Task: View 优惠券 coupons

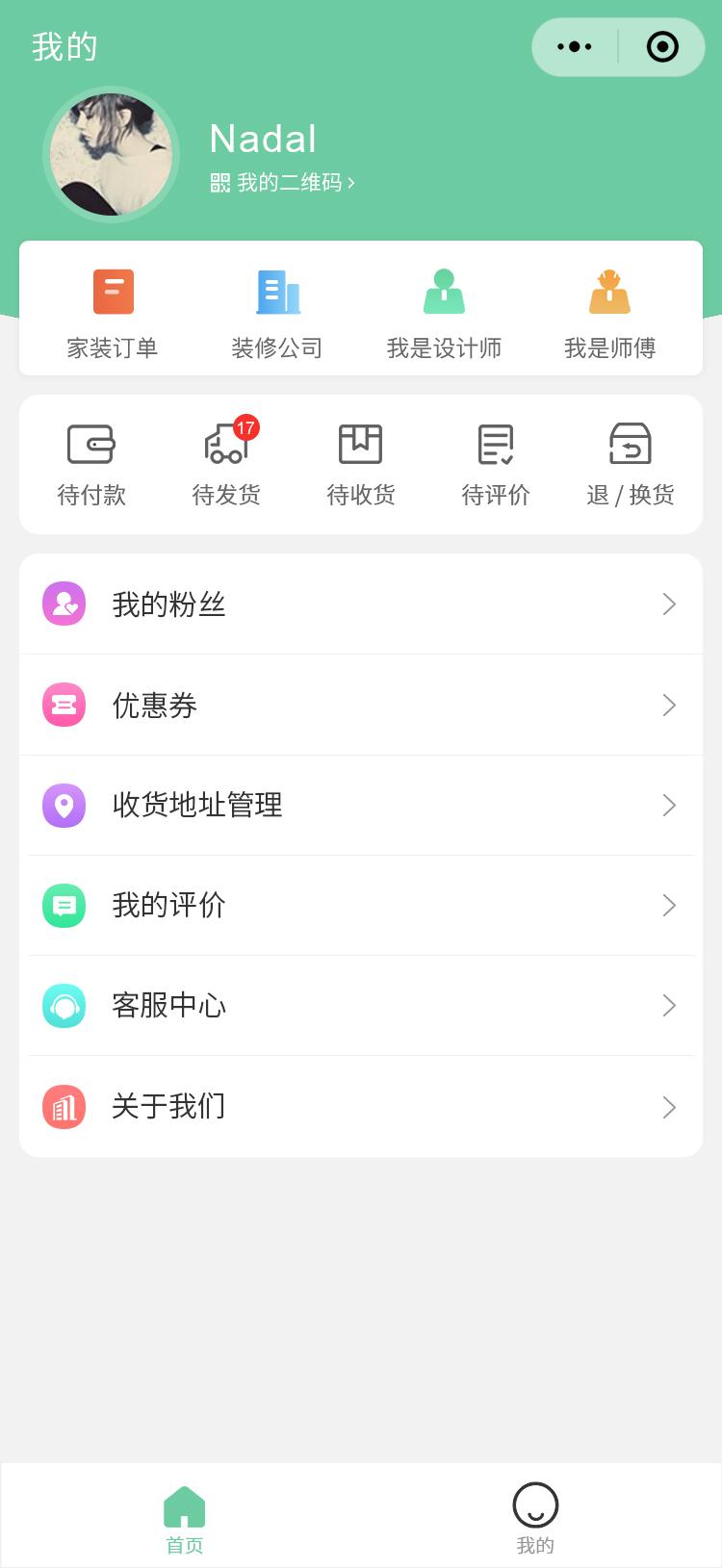Action: (x=361, y=706)
